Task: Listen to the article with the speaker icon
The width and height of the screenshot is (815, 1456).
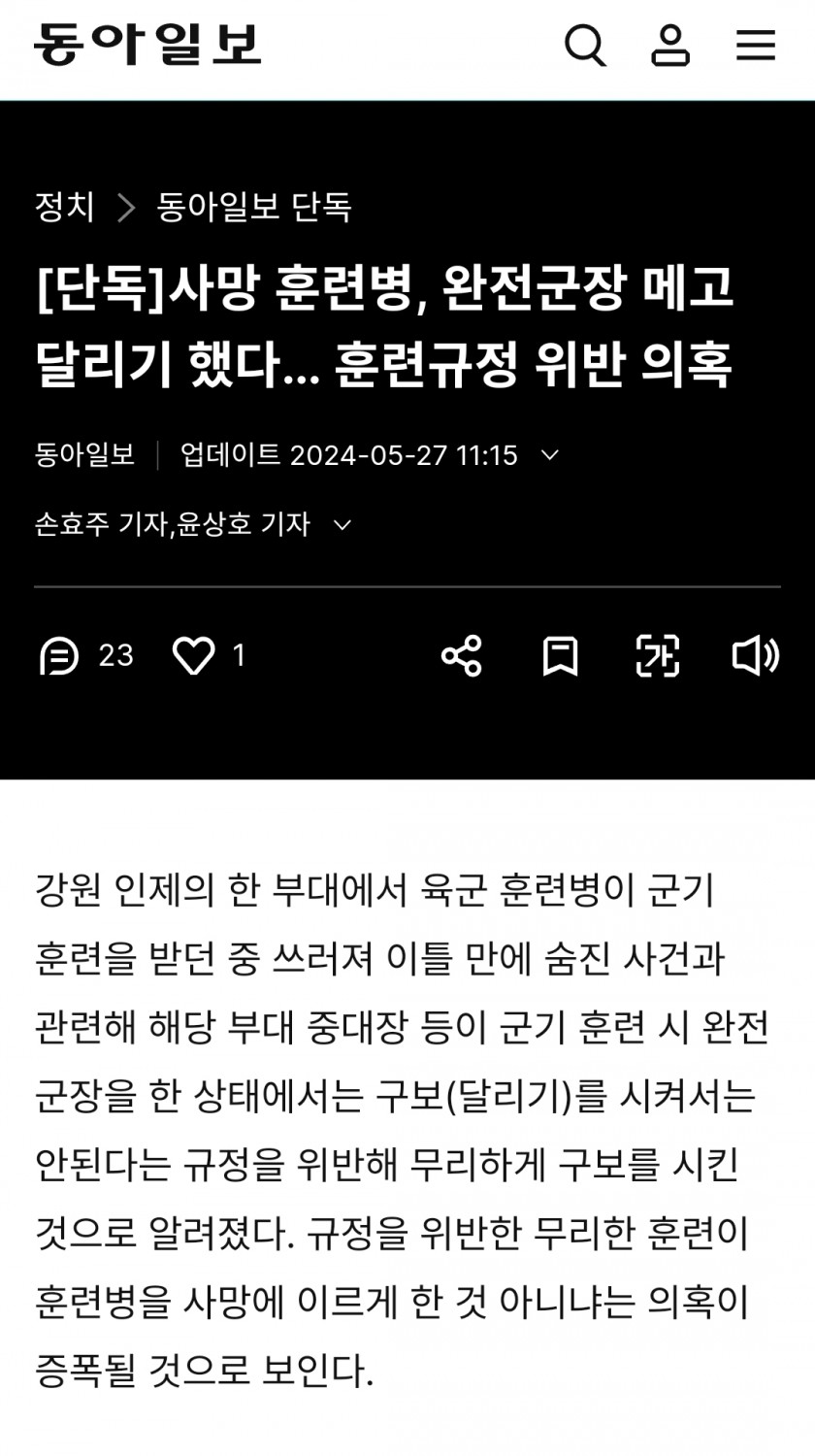Action: (x=755, y=656)
